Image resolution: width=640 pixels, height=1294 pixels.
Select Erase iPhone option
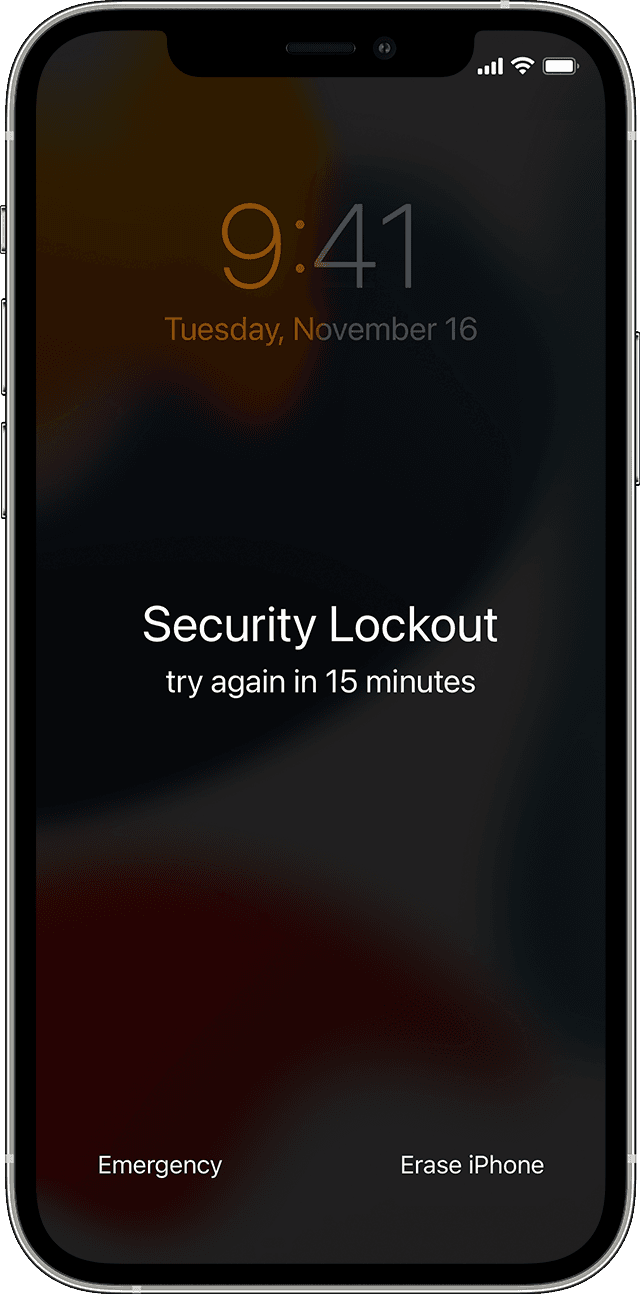tap(472, 1165)
